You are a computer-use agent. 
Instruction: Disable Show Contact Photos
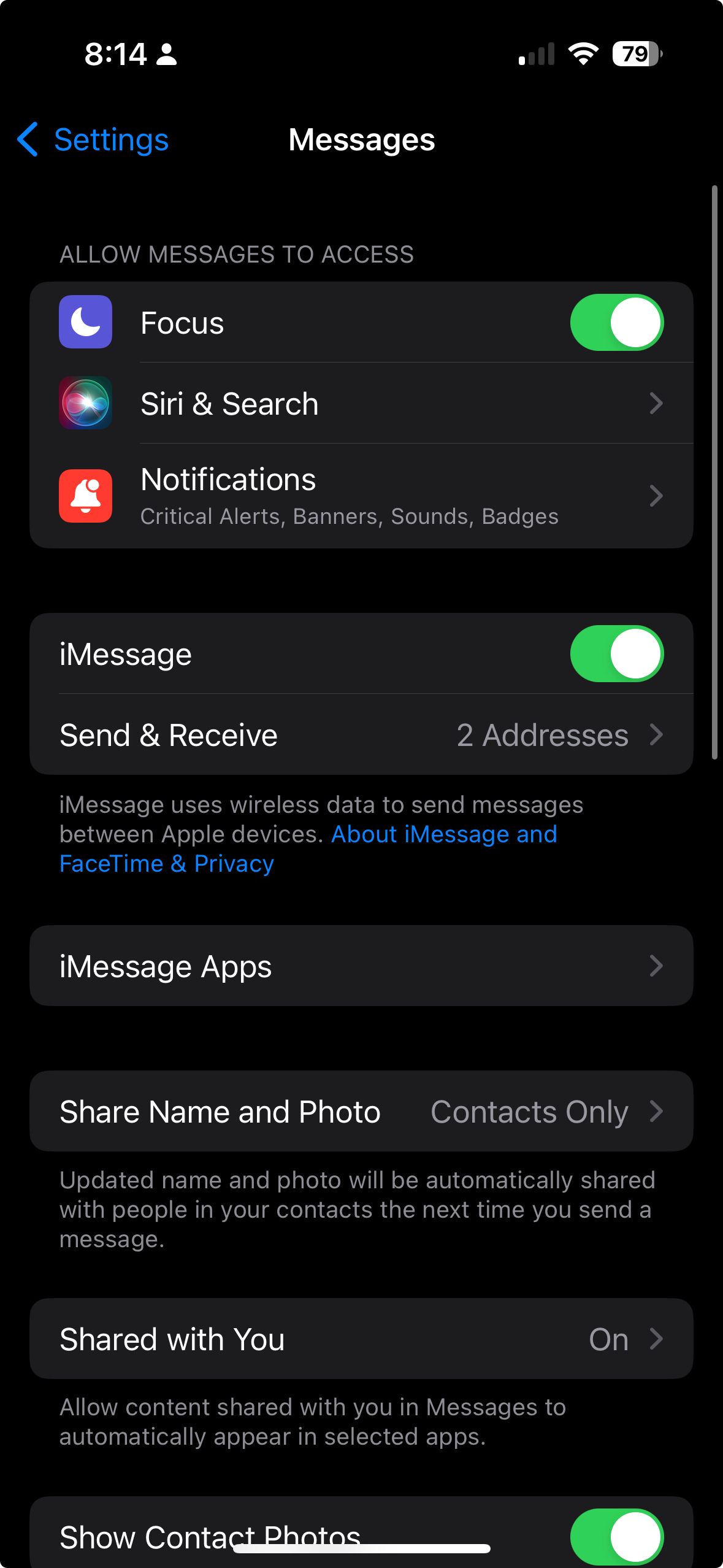point(617,1535)
